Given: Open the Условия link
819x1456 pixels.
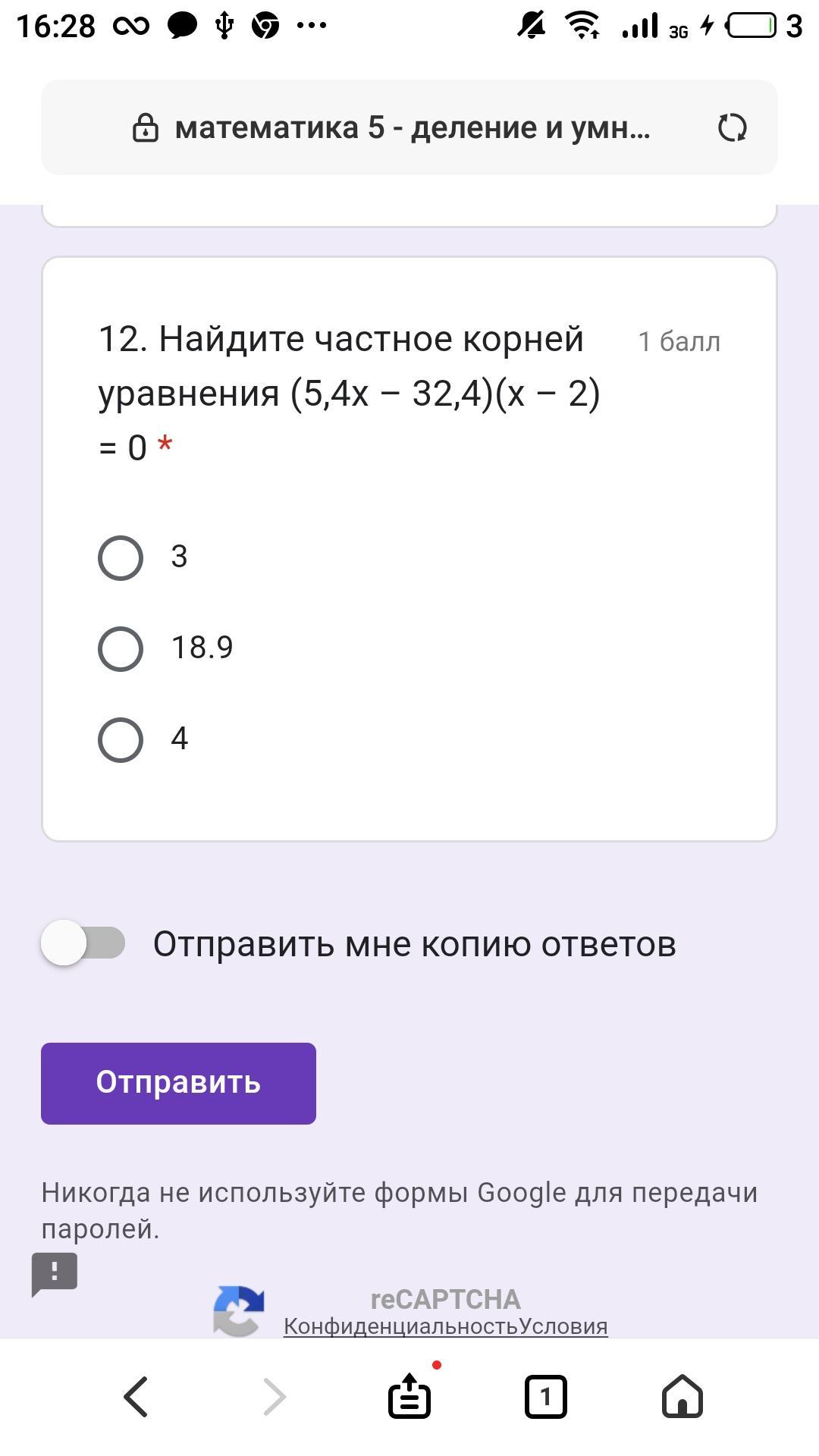Looking at the screenshot, I should [563, 1326].
